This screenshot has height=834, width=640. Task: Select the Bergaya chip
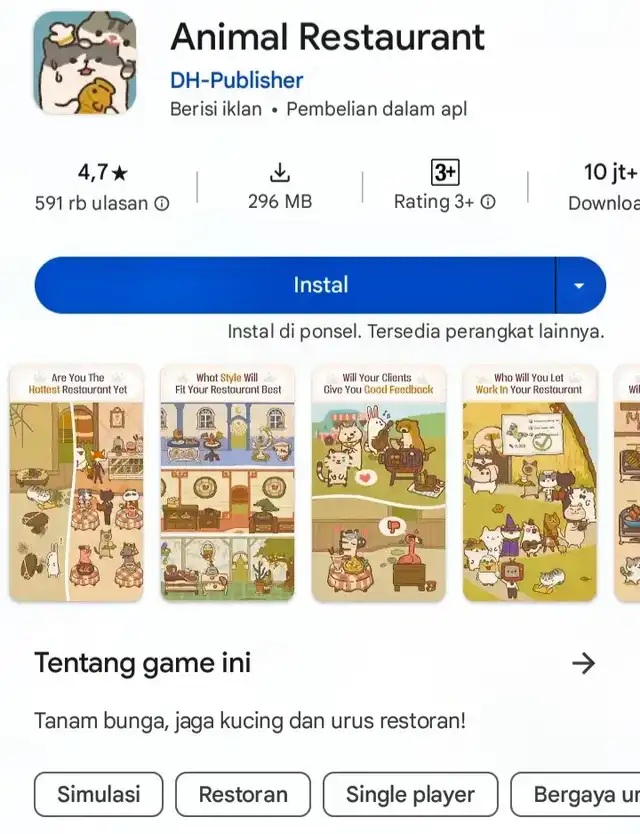click(578, 795)
